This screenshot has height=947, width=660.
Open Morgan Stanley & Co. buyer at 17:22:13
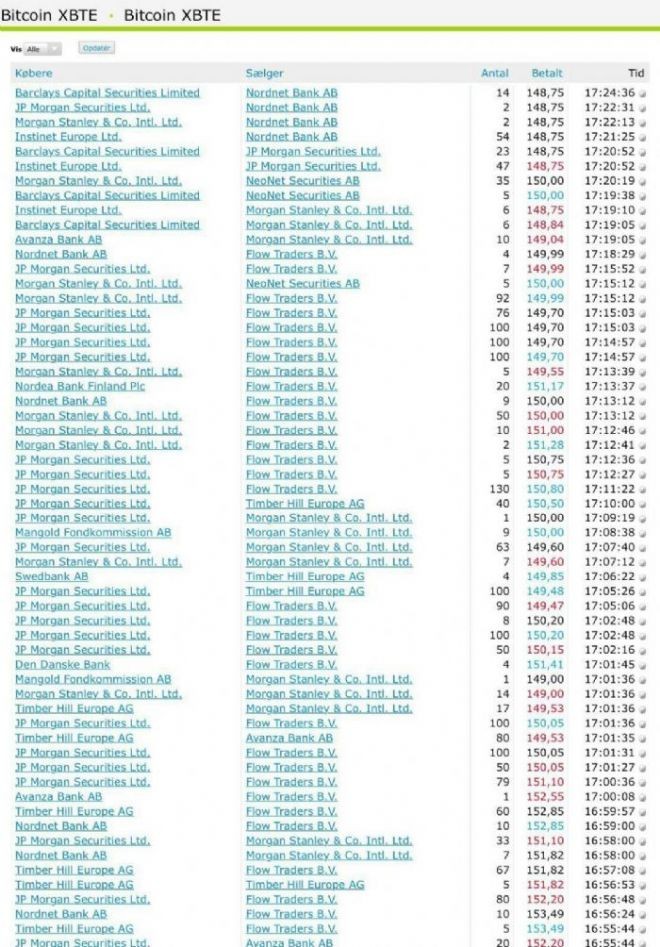tap(97, 122)
